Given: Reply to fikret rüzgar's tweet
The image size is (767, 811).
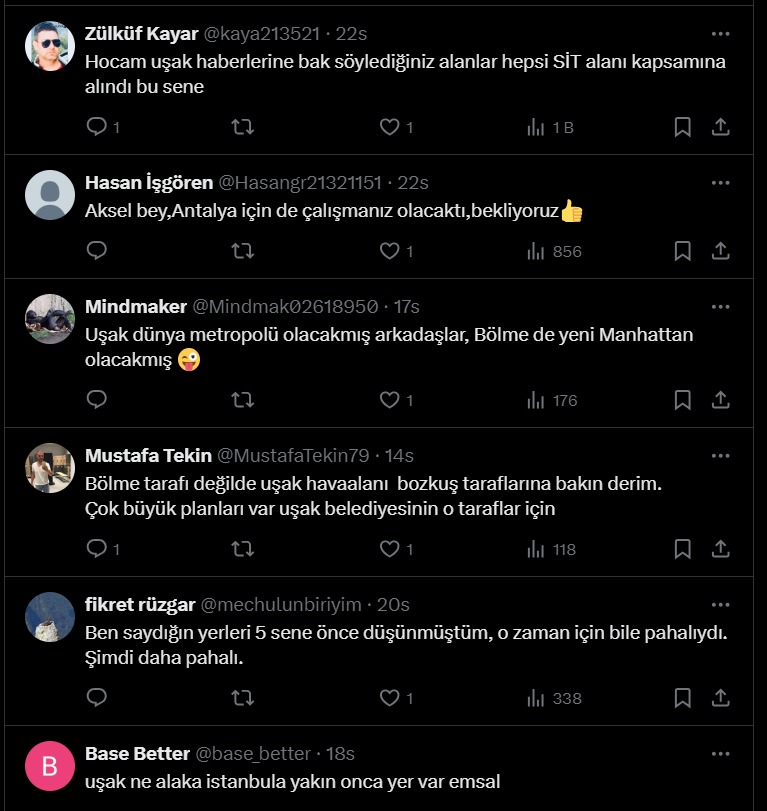Looking at the screenshot, I should coord(97,698).
